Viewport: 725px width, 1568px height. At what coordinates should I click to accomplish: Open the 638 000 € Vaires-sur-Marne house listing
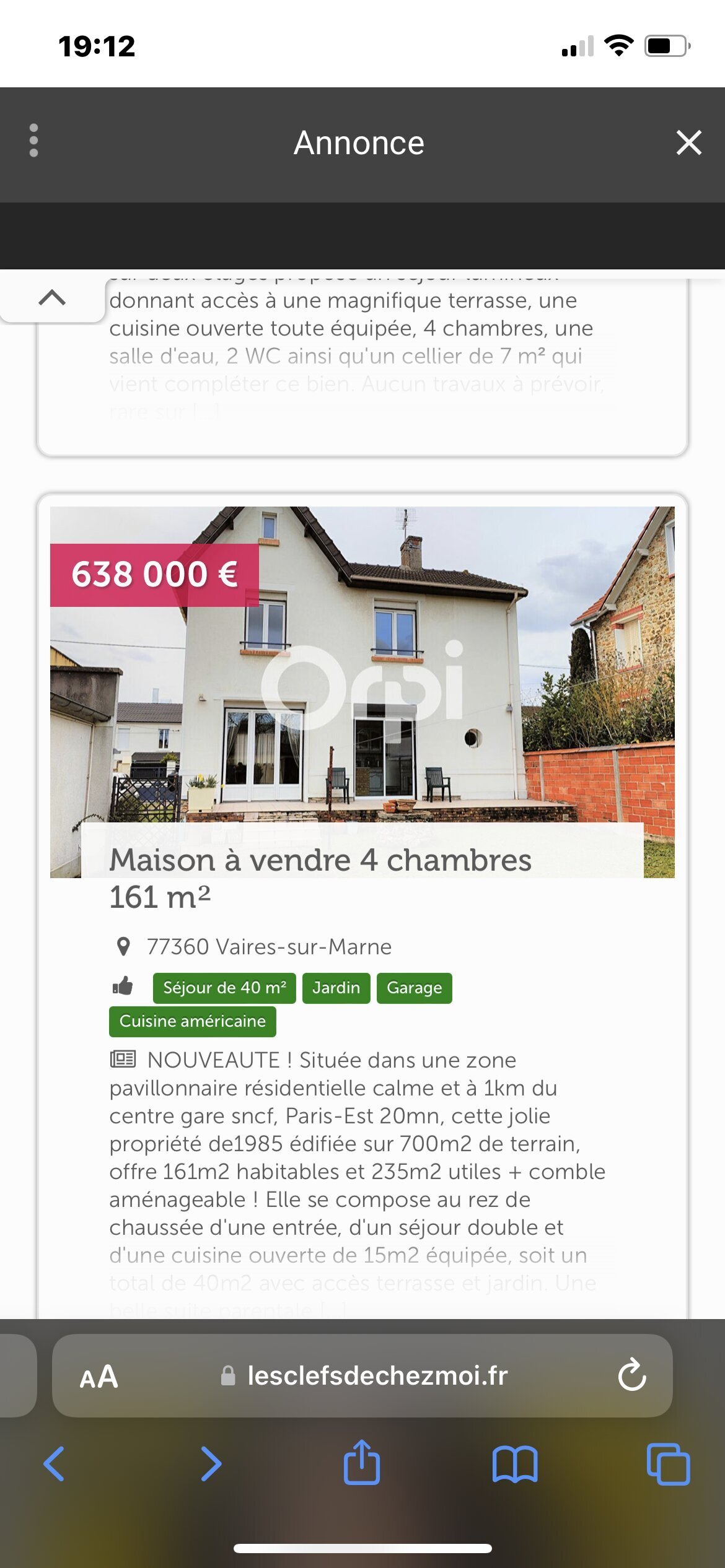tap(362, 905)
